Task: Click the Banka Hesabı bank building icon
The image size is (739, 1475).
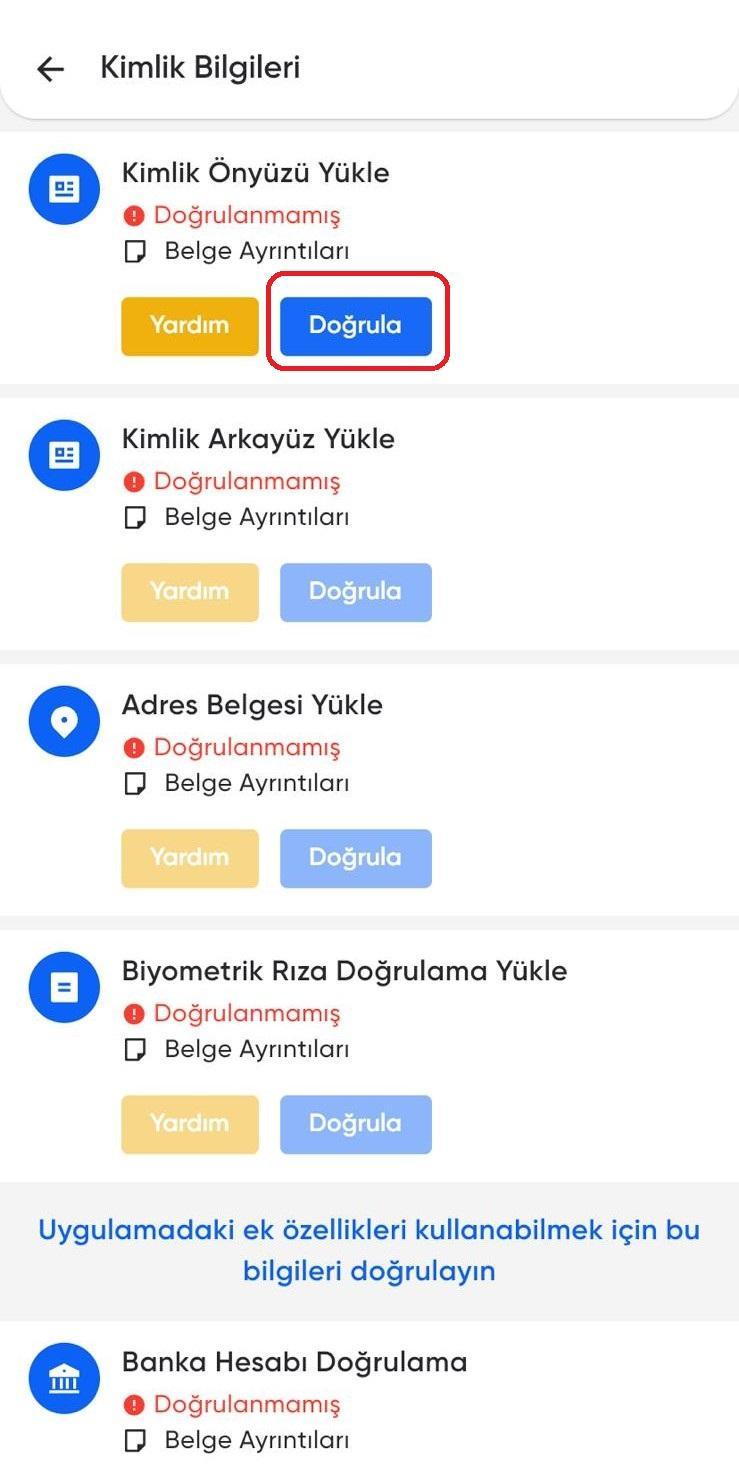Action: (x=63, y=1378)
